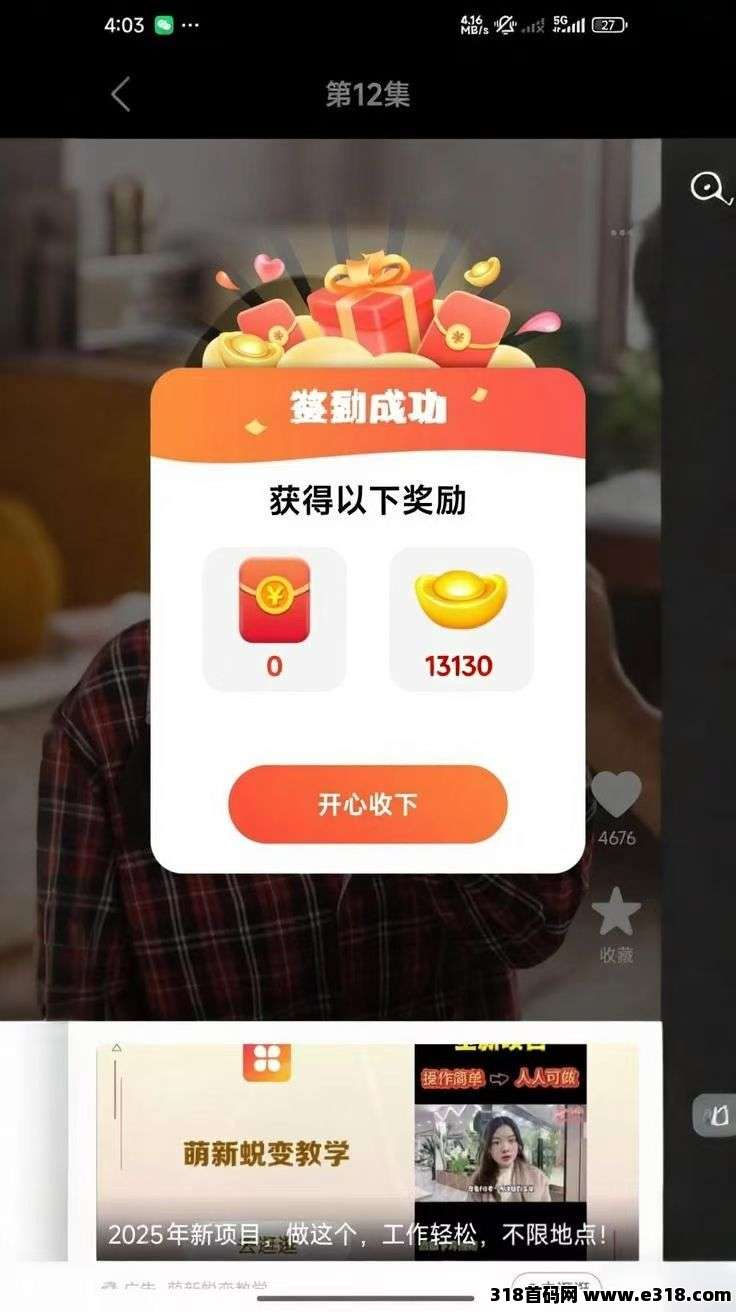Go back from episode 12
This screenshot has height=1312, width=736.
click(x=121, y=95)
